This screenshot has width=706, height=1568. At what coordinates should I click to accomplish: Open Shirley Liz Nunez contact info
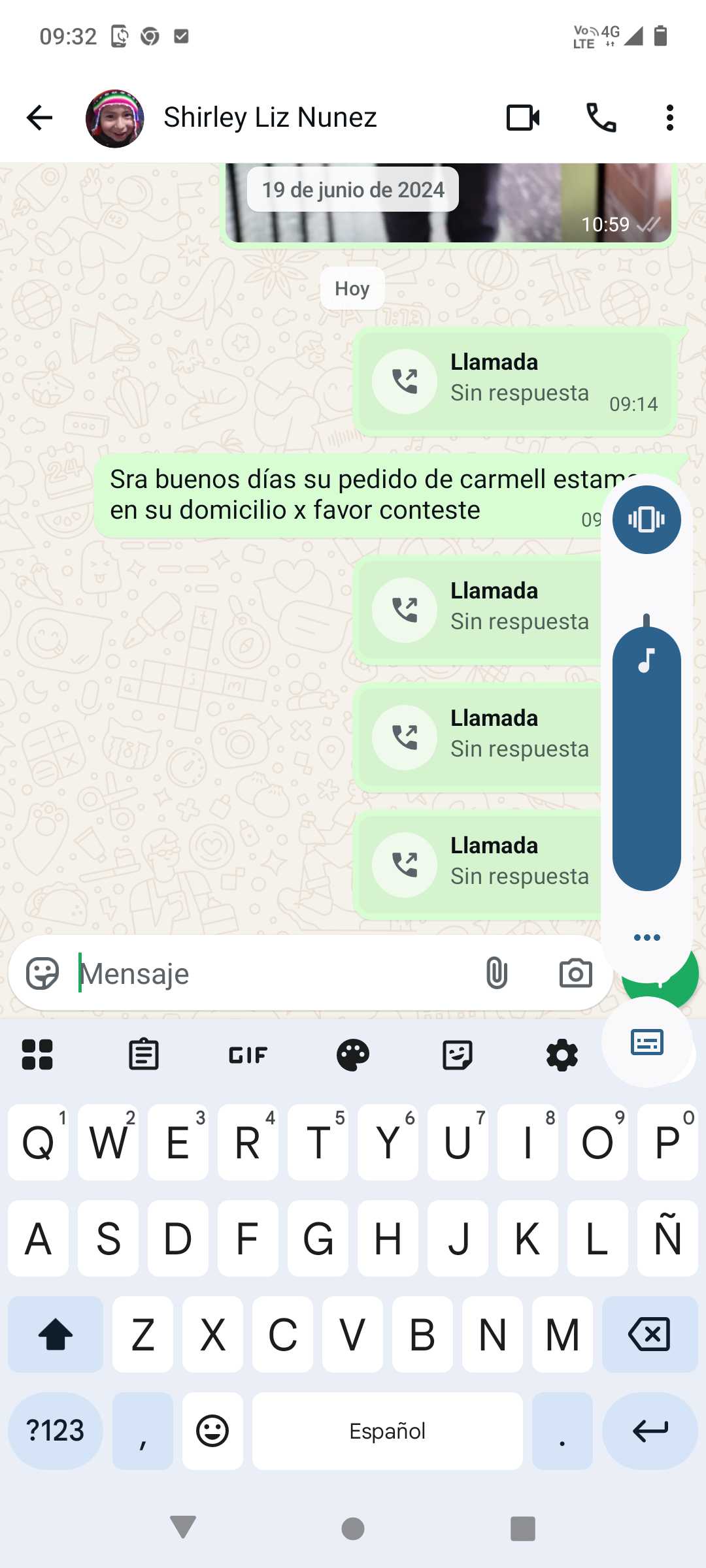(x=269, y=118)
